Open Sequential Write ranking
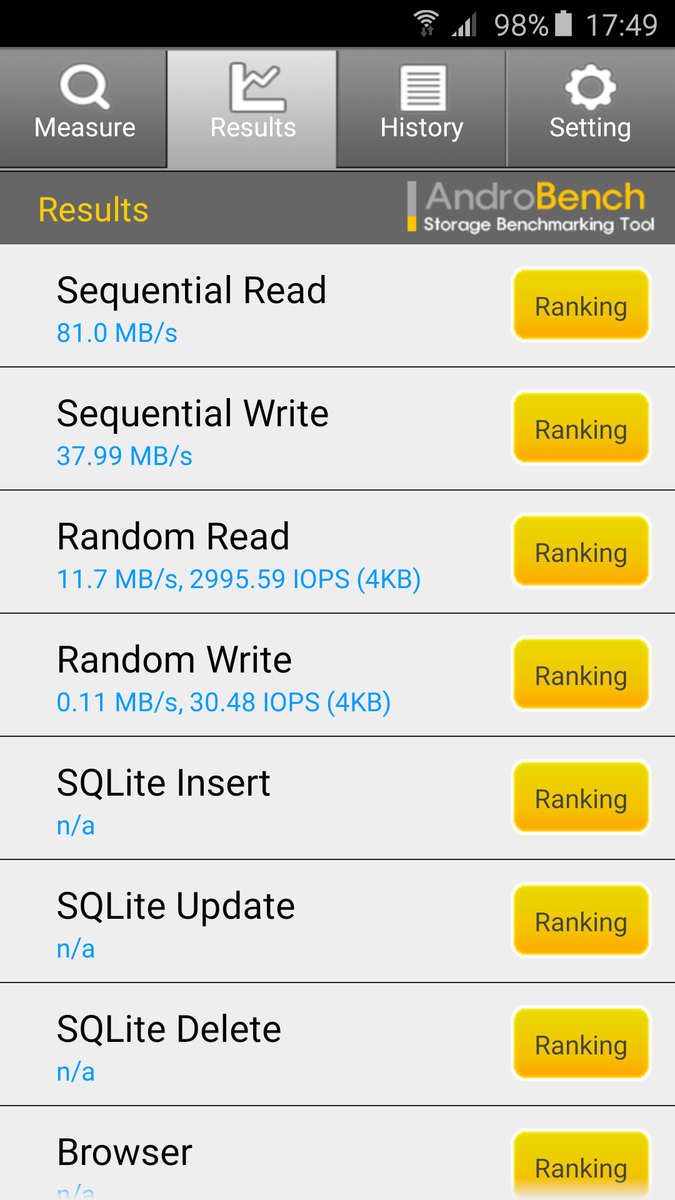 point(581,429)
